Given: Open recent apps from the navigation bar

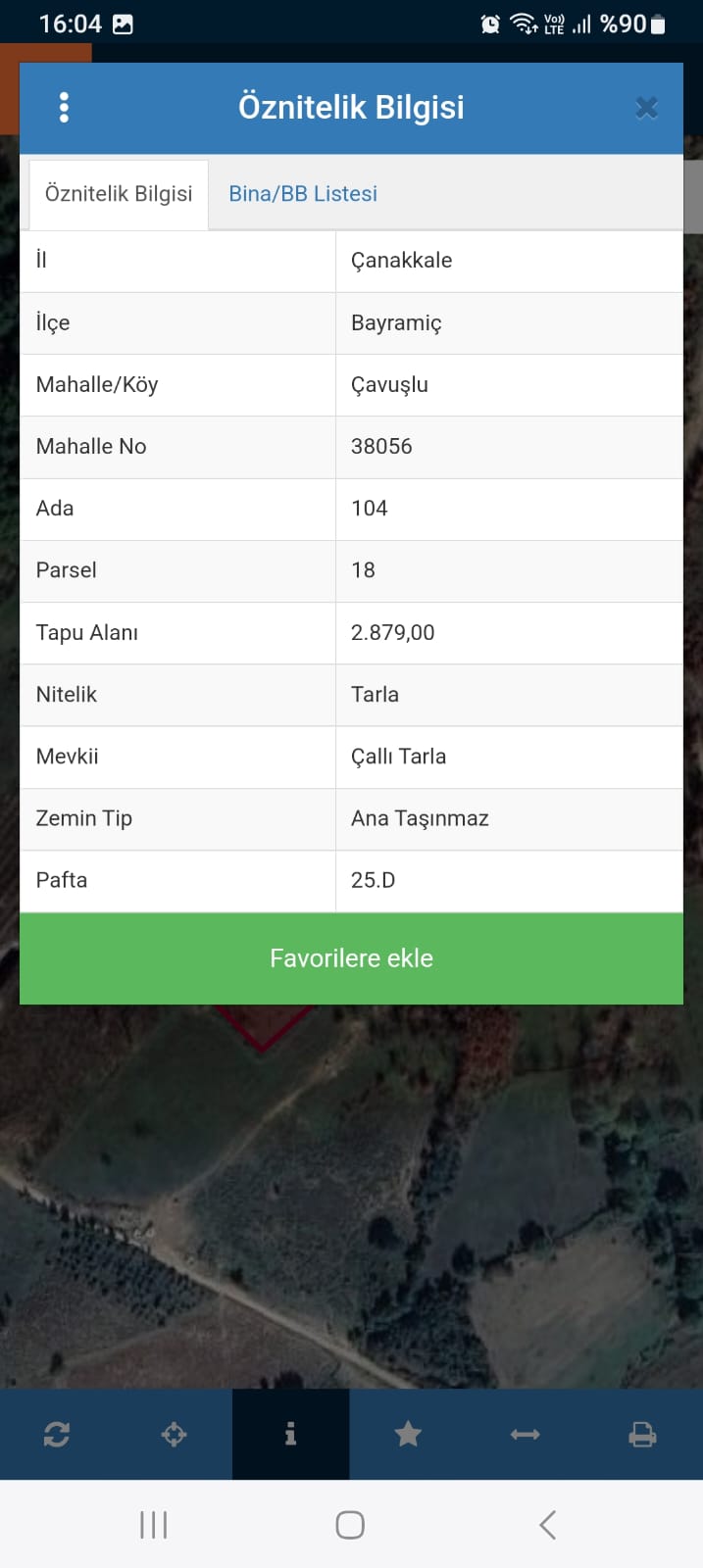Looking at the screenshot, I should [154, 1525].
